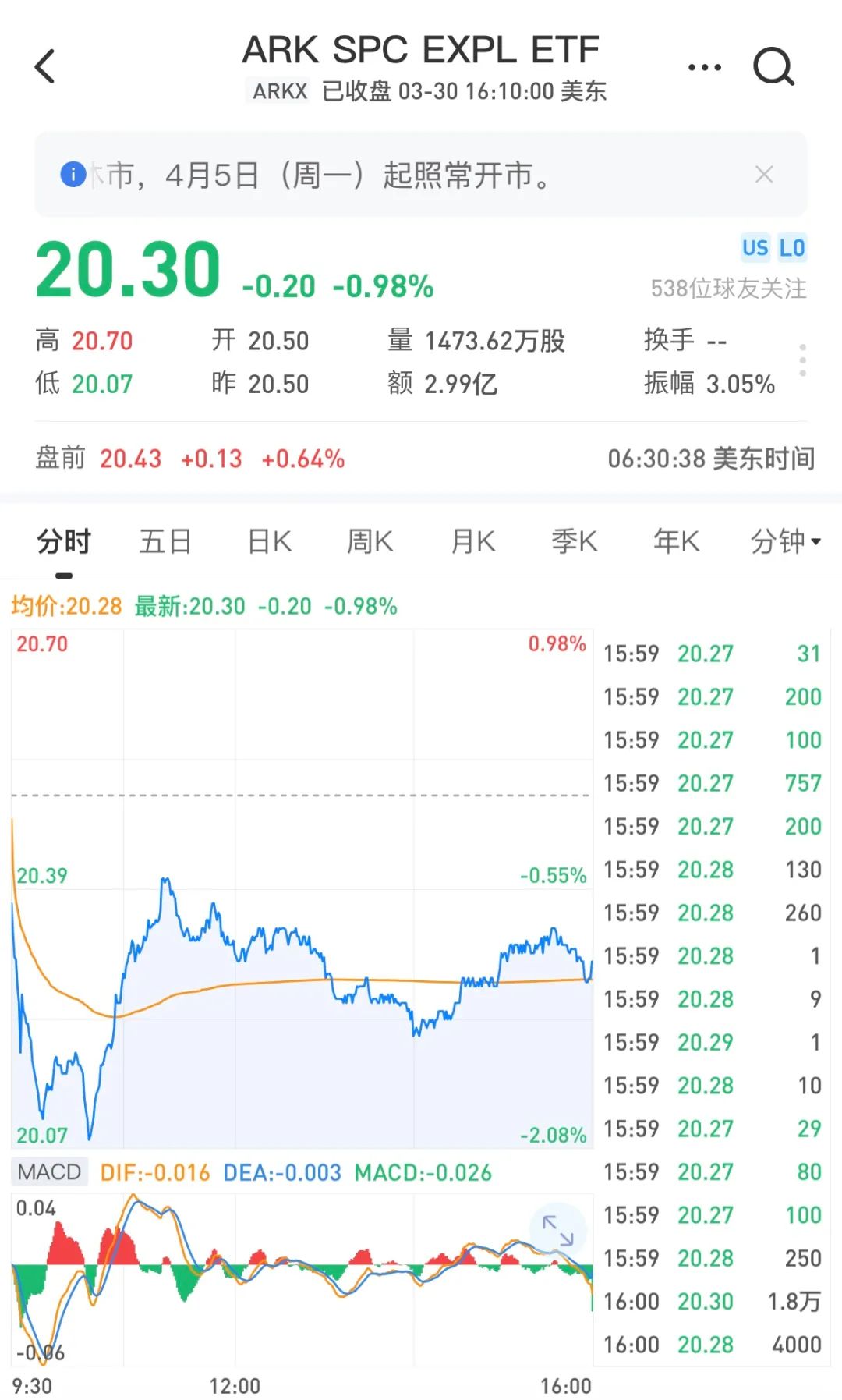Viewport: 842px width, 1400px height.
Task: Tap the L0 quote level badge
Action: coord(791,248)
